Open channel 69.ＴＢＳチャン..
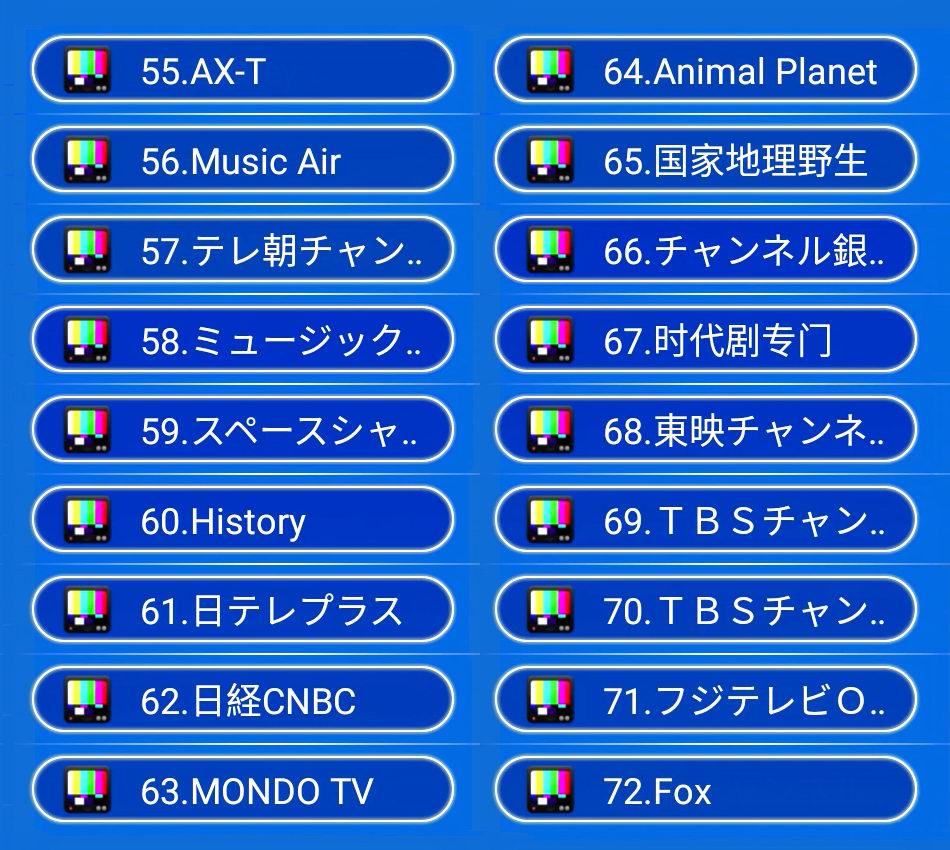The image size is (950, 850). (x=705, y=521)
